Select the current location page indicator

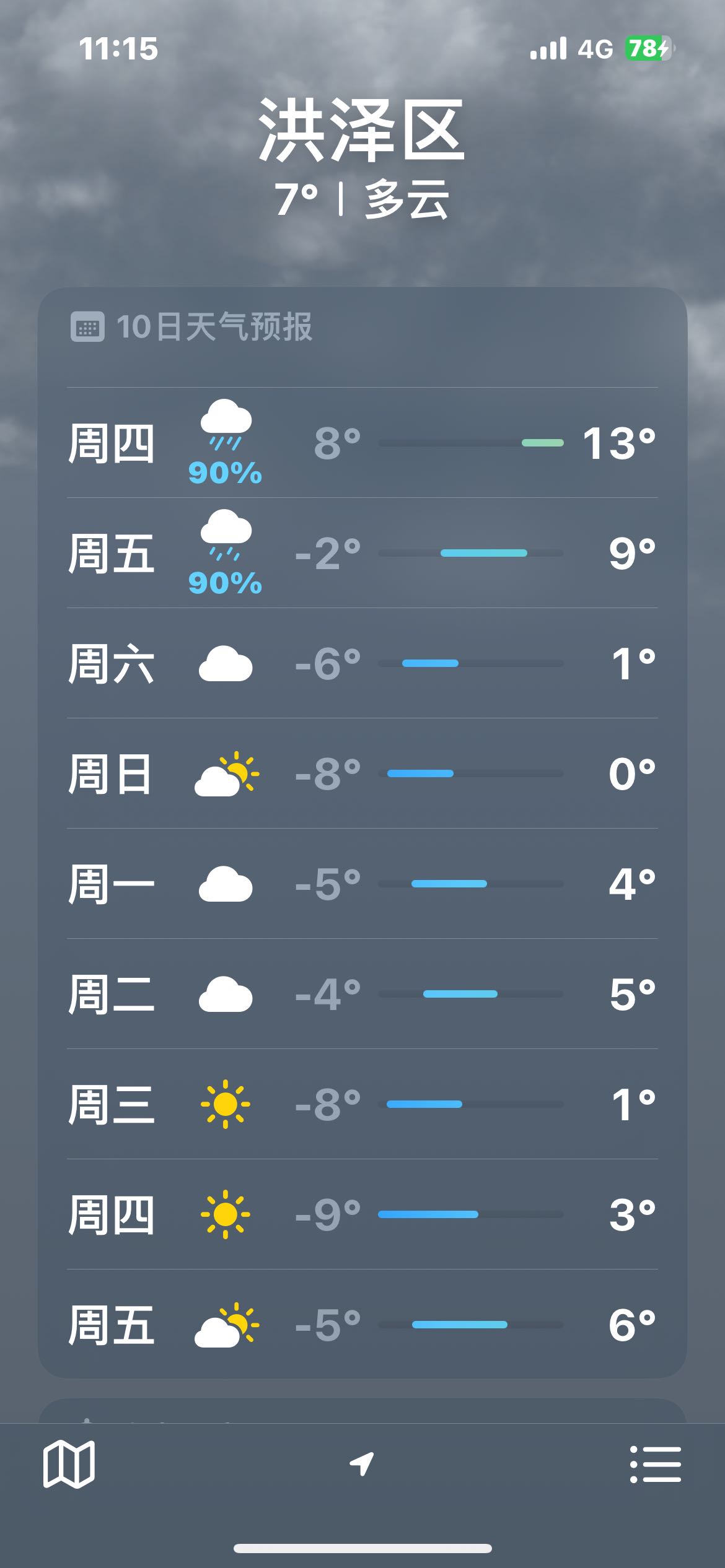[x=362, y=1464]
